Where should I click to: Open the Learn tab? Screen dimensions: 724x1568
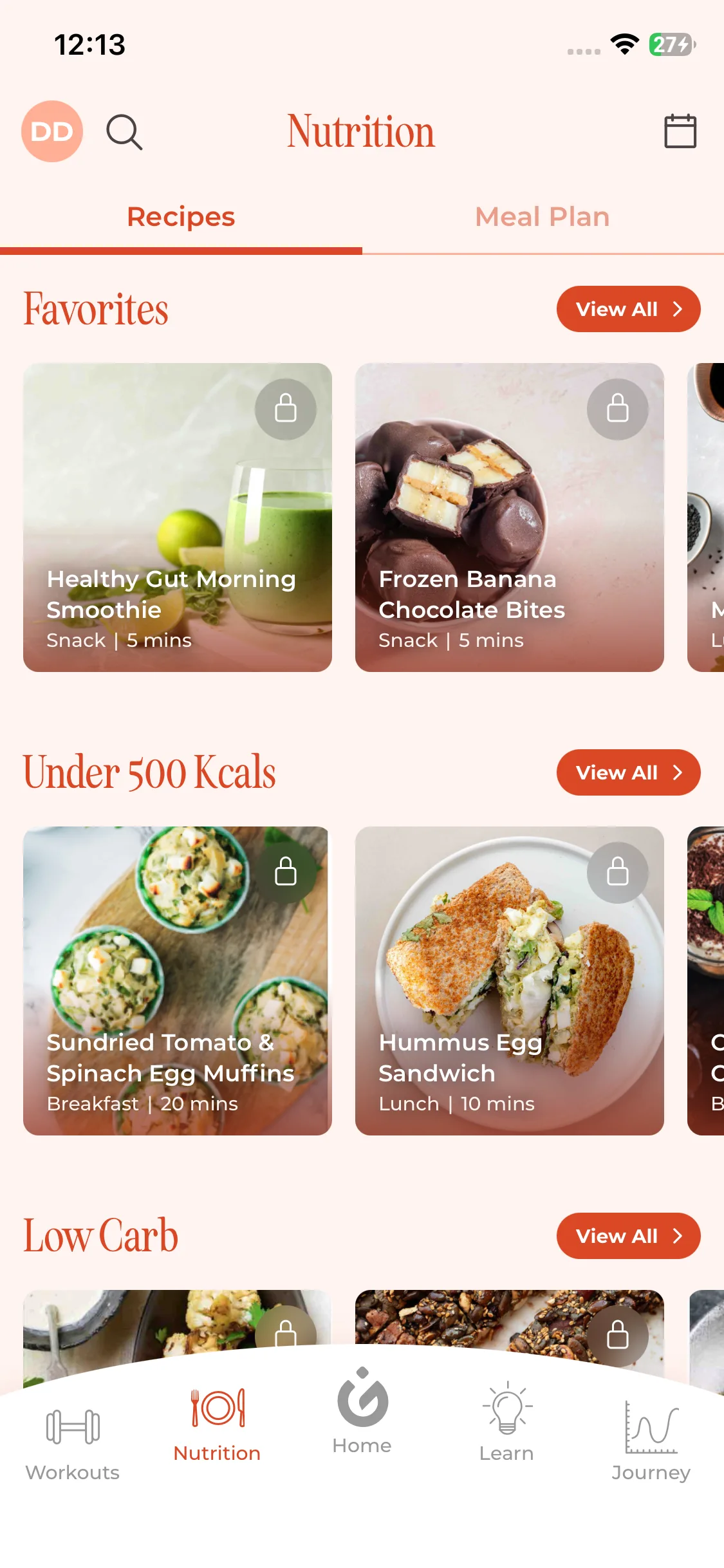(x=506, y=1423)
